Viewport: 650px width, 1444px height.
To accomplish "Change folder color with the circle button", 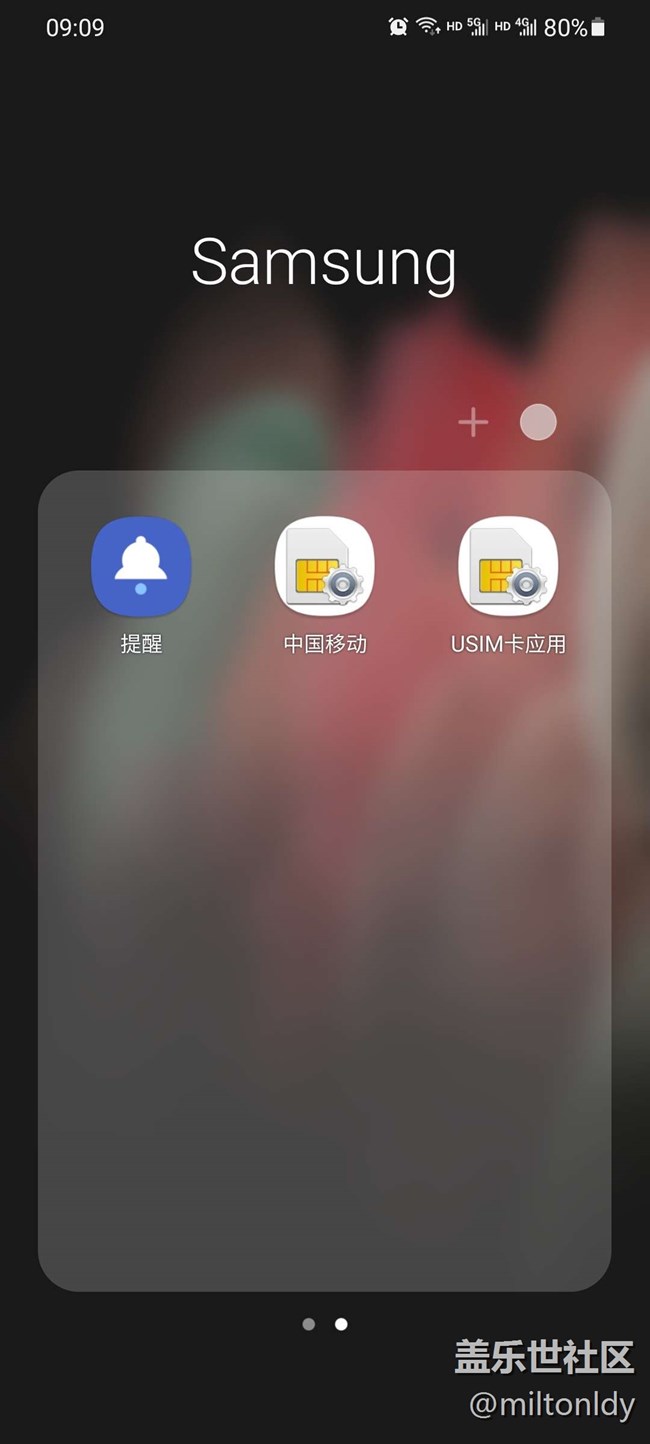I will pyautogui.click(x=538, y=422).
